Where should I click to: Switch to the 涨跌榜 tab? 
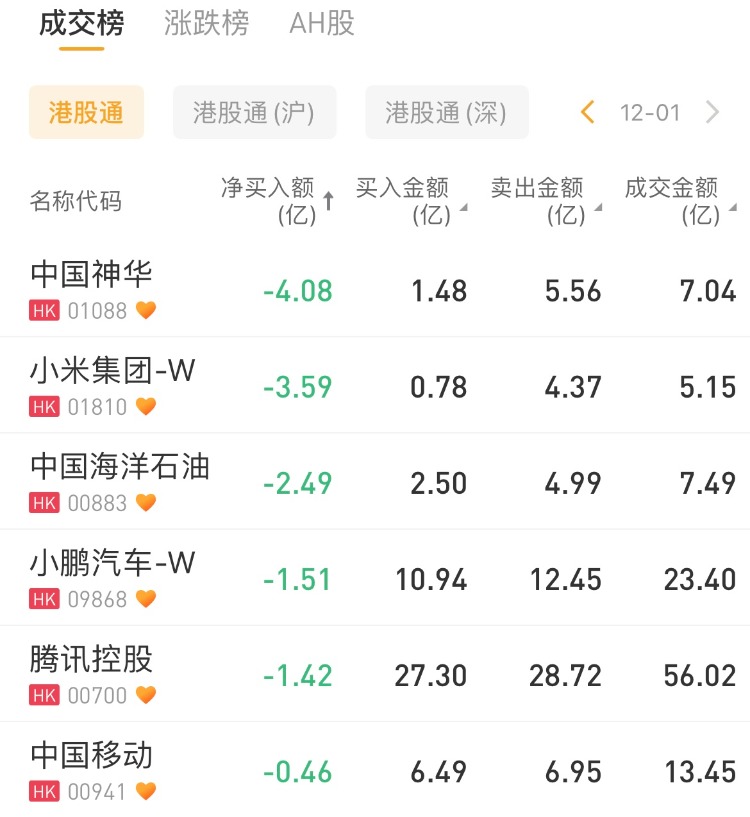click(206, 23)
